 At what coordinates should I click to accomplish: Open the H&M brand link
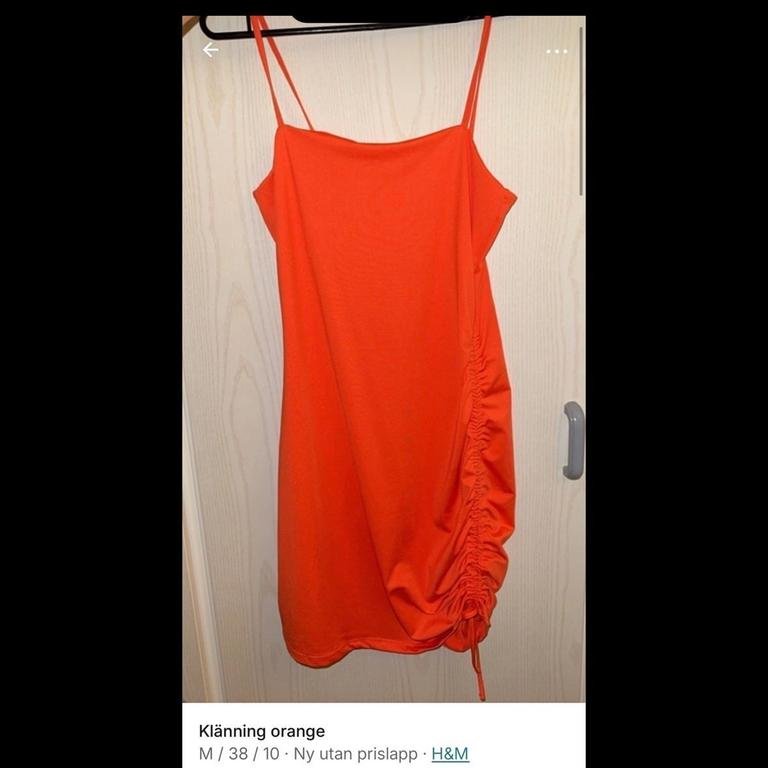point(450,754)
